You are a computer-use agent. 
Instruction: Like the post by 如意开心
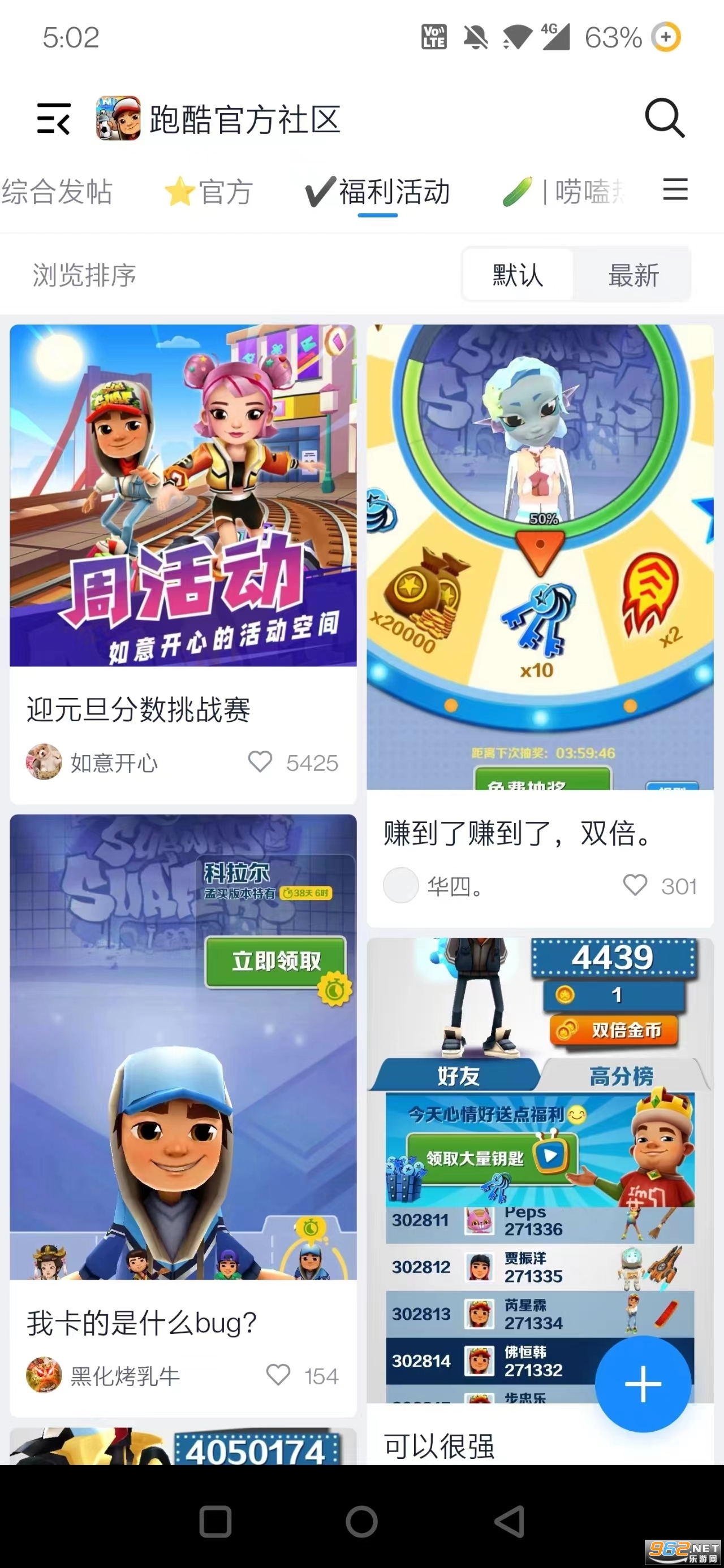click(x=260, y=761)
